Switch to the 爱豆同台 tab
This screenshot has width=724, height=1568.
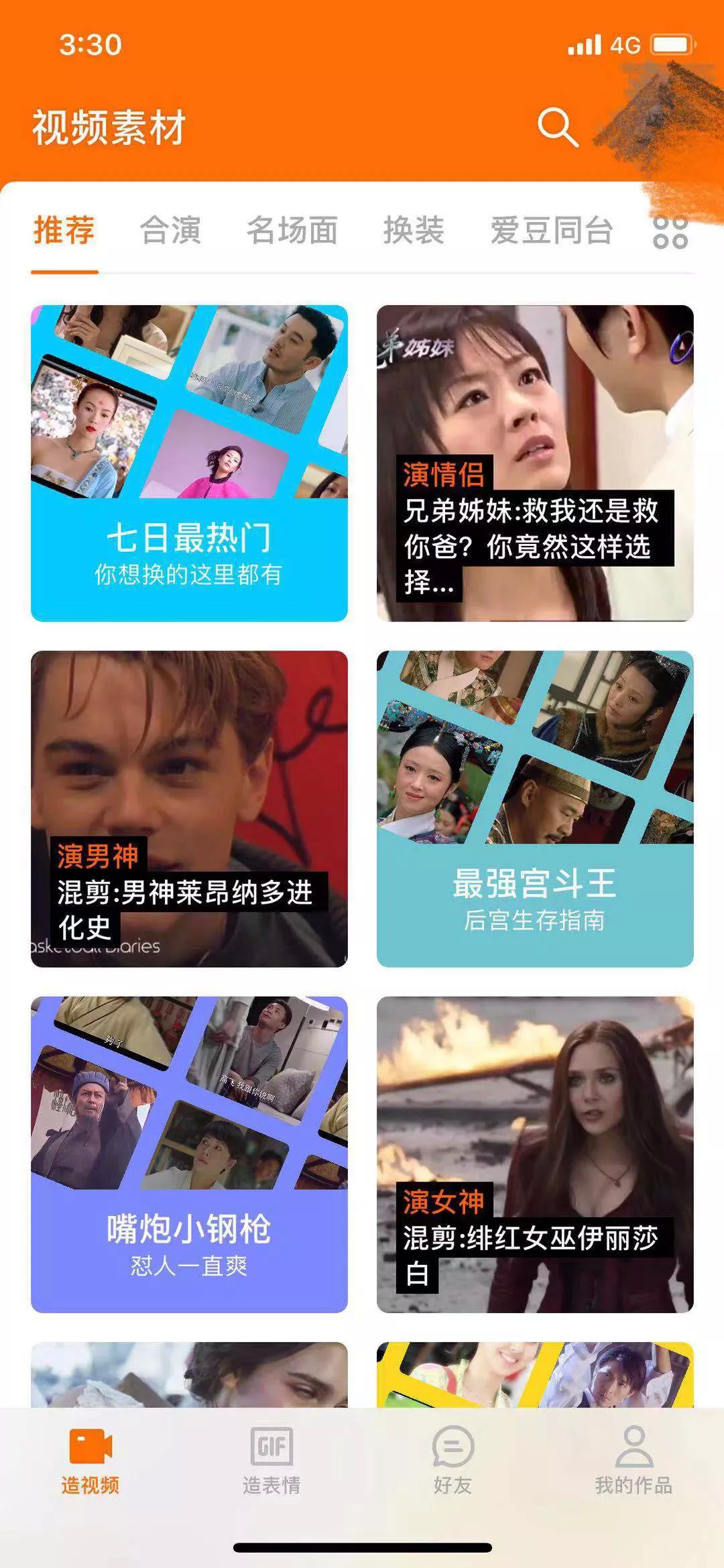(x=552, y=231)
